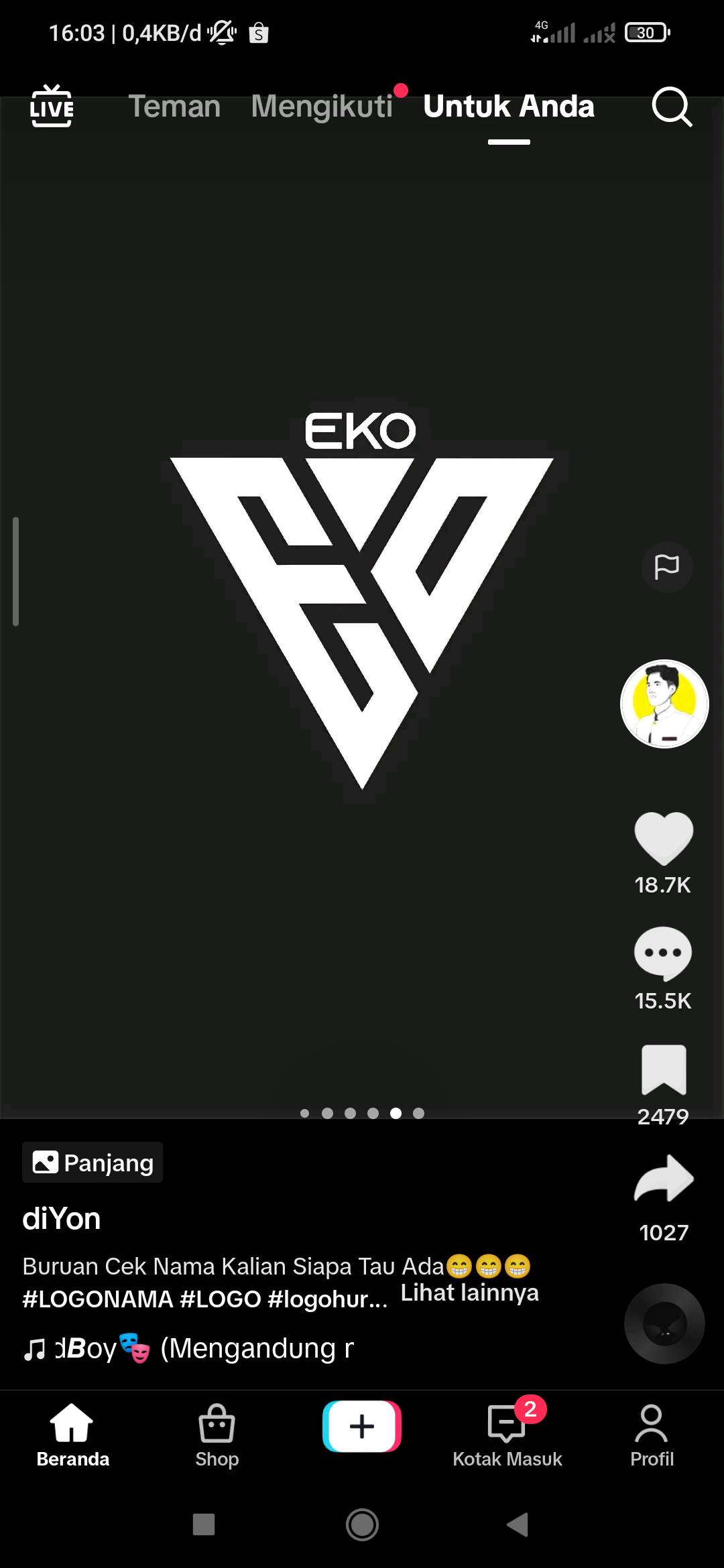This screenshot has width=724, height=1568.
Task: Open Kotak Masuk inbox
Action: coord(507,1435)
